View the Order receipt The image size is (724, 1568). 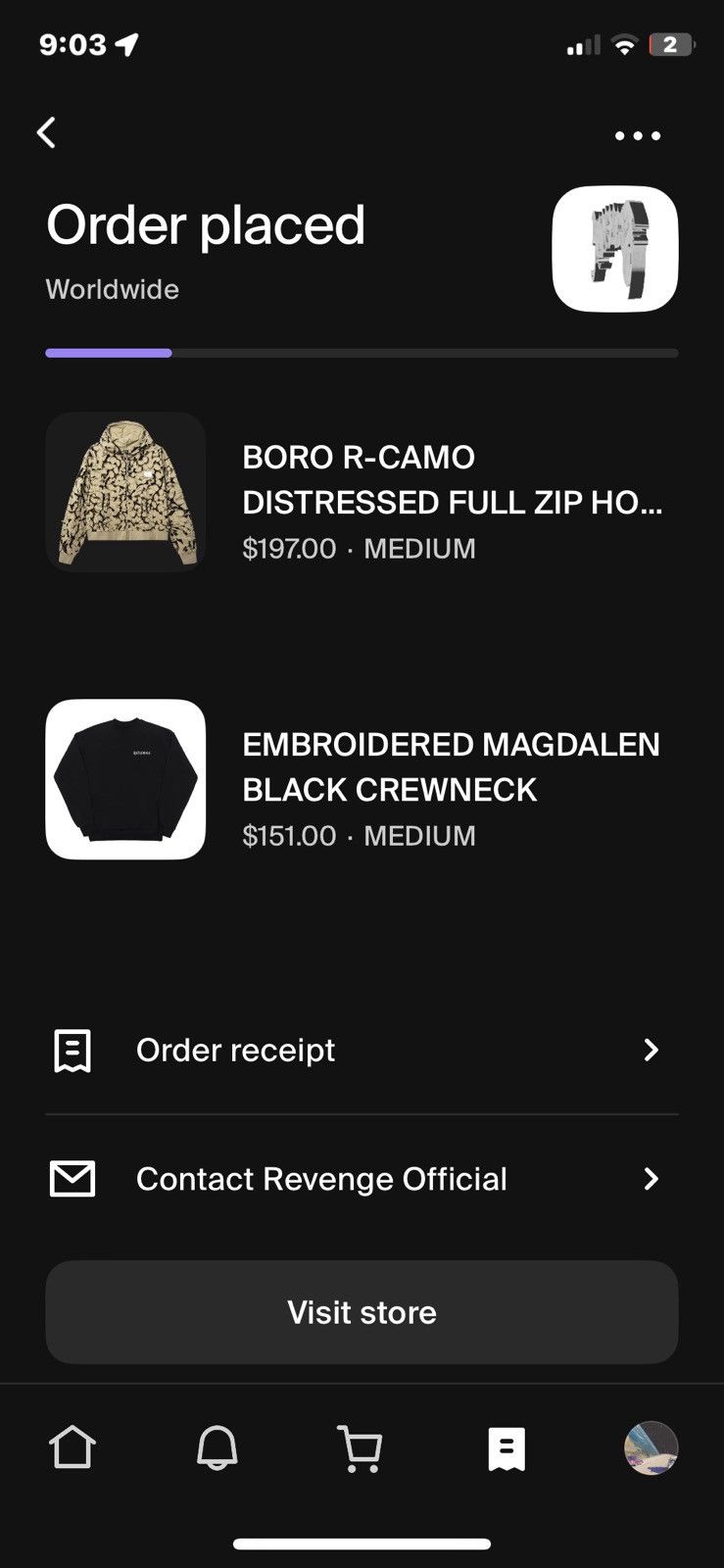pyautogui.click(x=362, y=1051)
